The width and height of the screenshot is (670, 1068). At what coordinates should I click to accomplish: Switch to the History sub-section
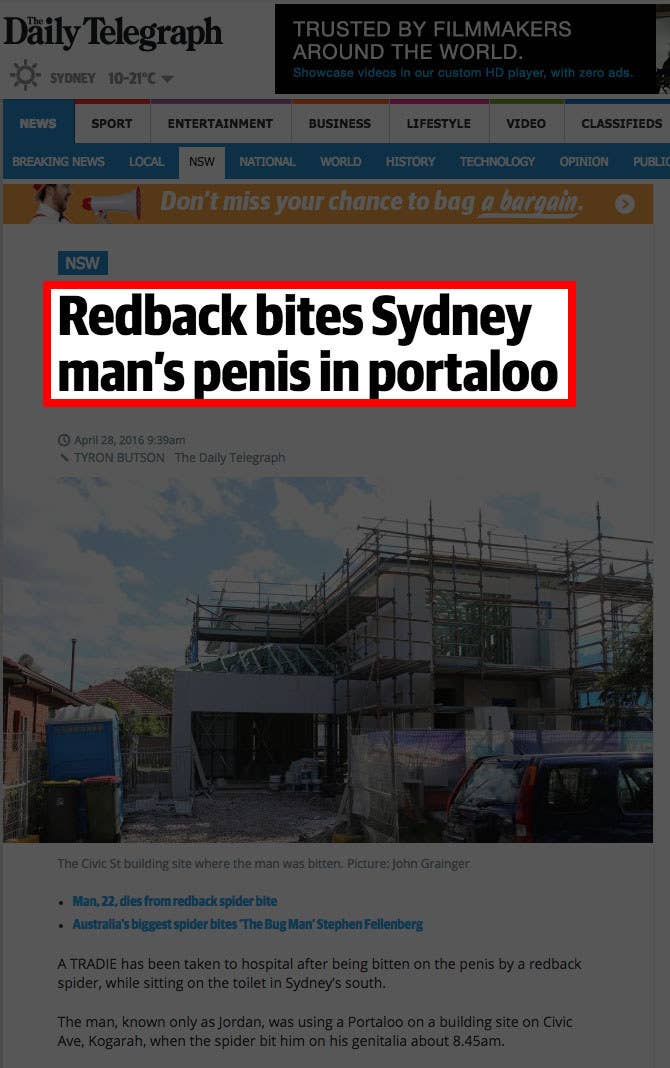click(x=410, y=161)
